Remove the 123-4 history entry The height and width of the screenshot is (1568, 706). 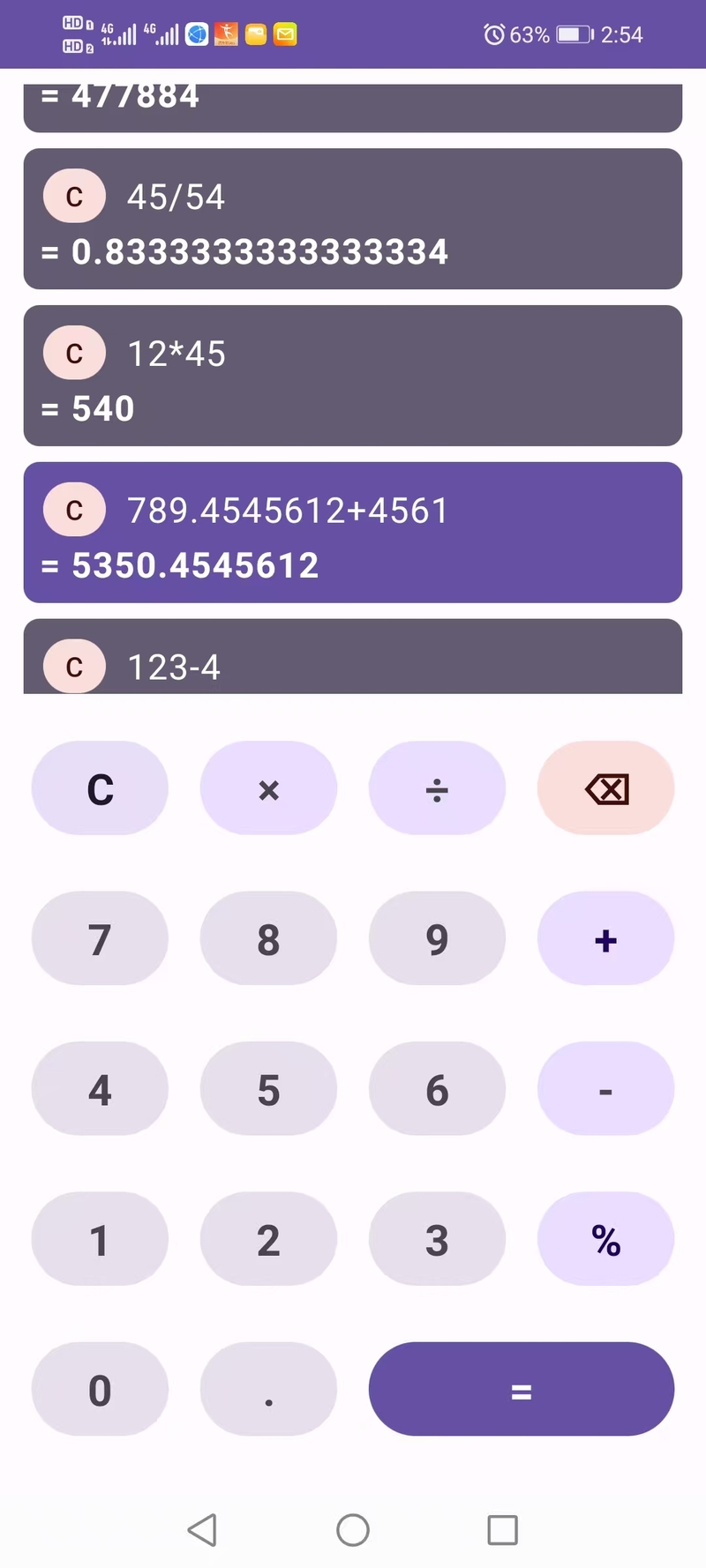point(74,666)
